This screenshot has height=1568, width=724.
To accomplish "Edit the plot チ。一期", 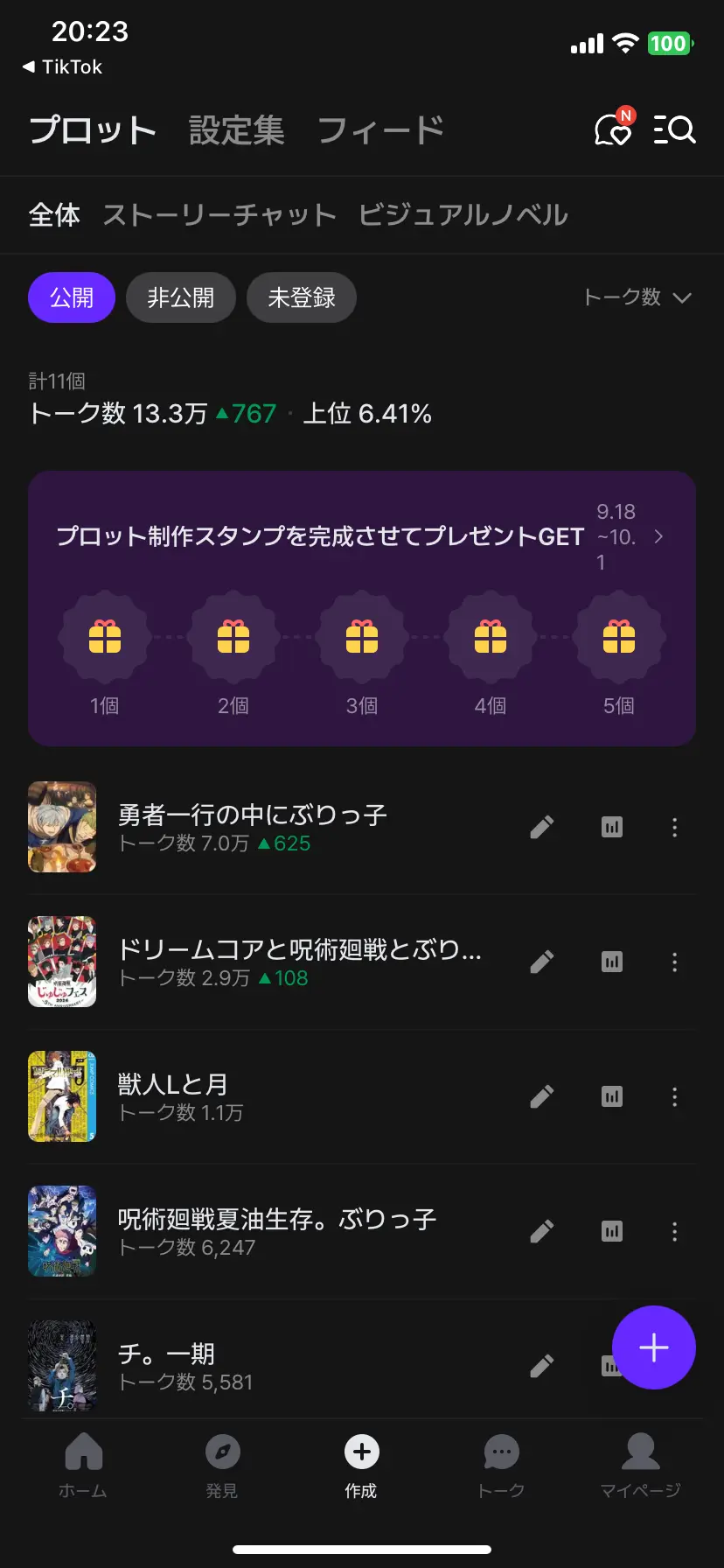I will coord(542,1366).
